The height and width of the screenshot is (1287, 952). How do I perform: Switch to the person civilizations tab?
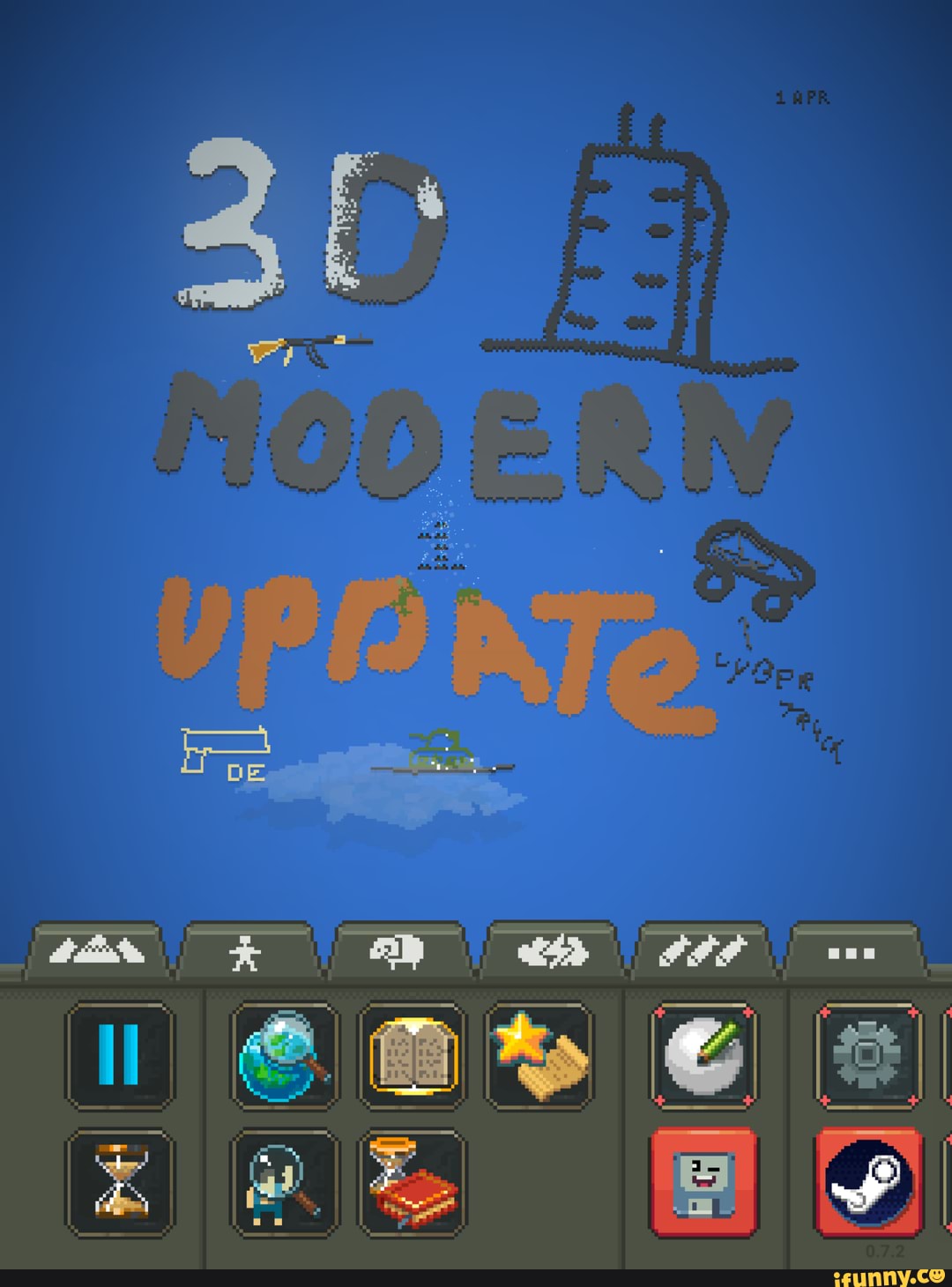click(x=246, y=953)
